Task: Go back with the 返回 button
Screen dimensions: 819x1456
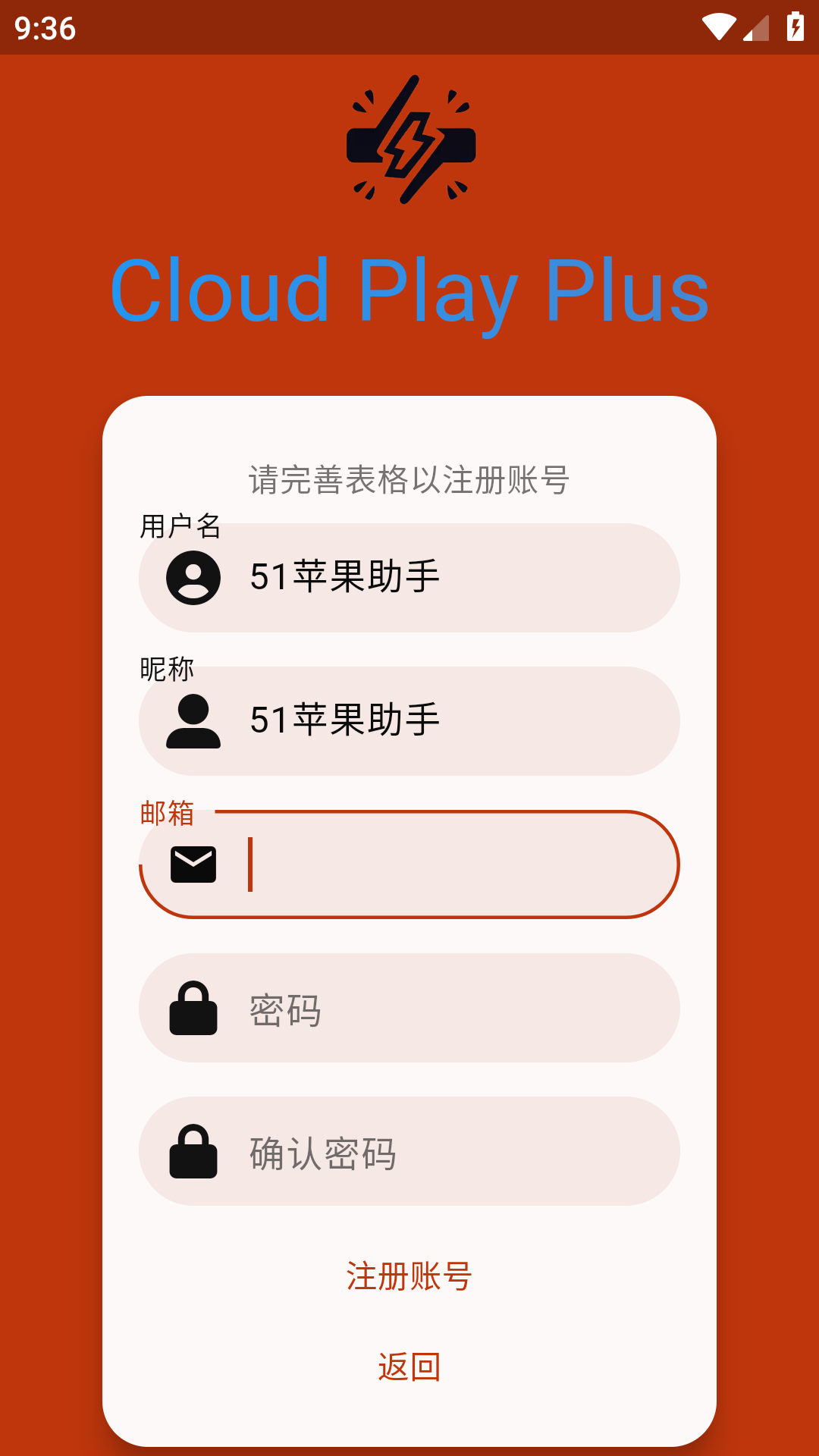Action: click(x=409, y=1367)
